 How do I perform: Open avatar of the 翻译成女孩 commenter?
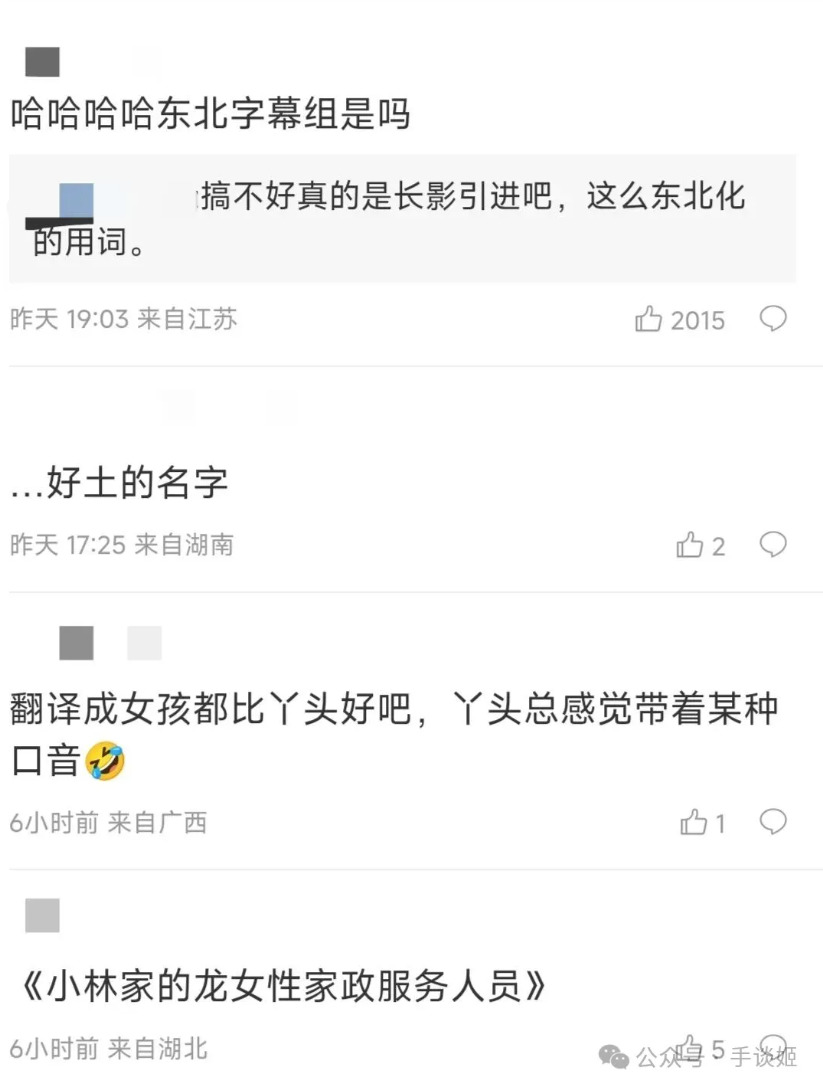(77, 643)
